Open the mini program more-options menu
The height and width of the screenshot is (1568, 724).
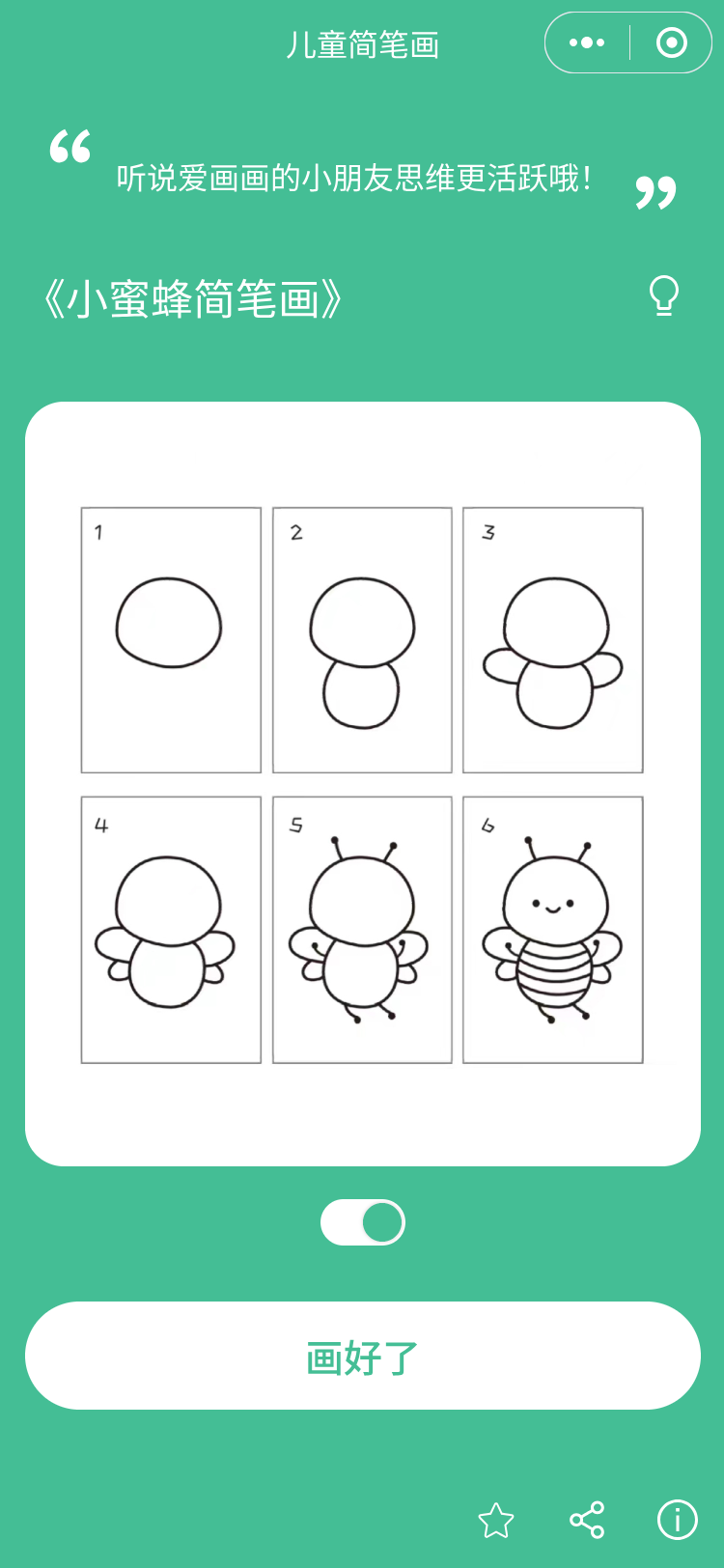(x=587, y=42)
